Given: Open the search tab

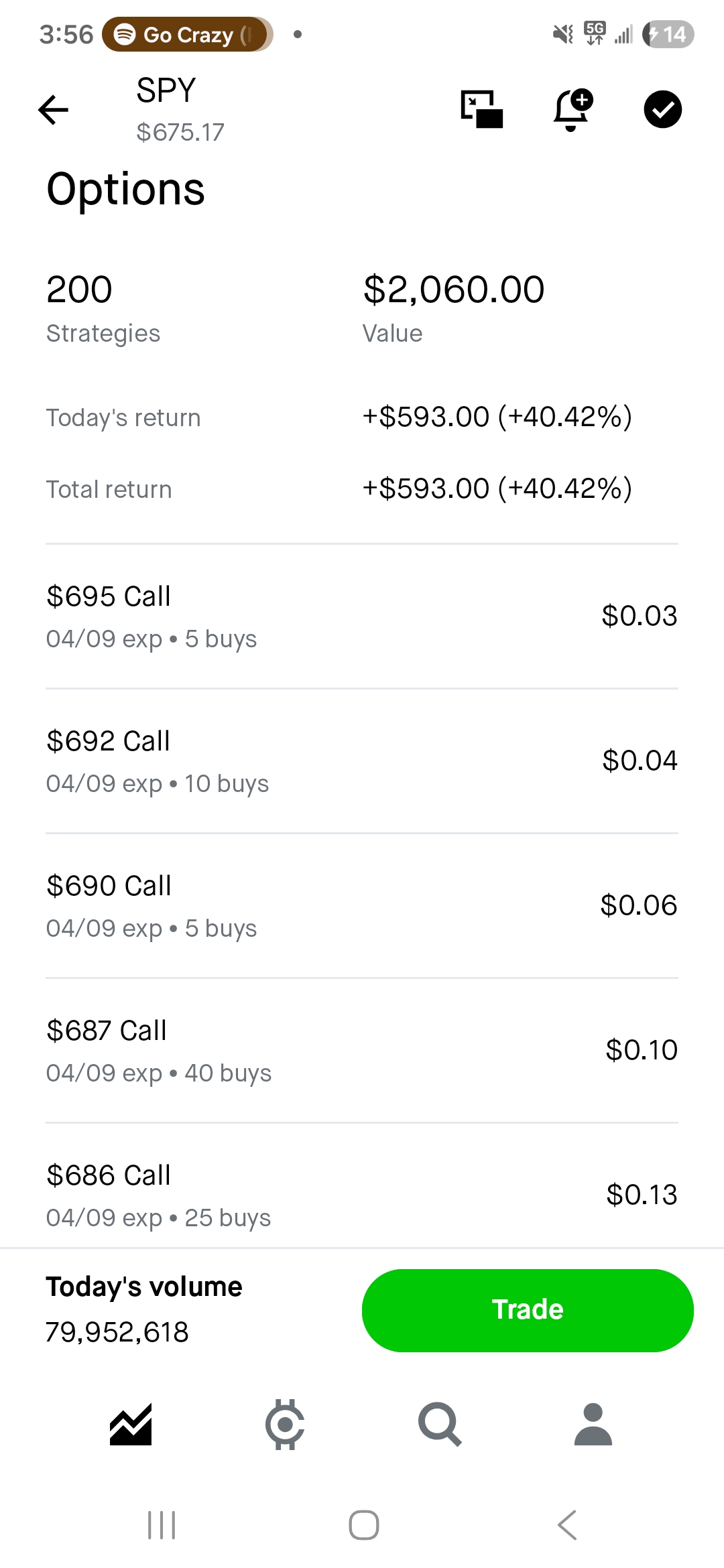Looking at the screenshot, I should pyautogui.click(x=439, y=1424).
